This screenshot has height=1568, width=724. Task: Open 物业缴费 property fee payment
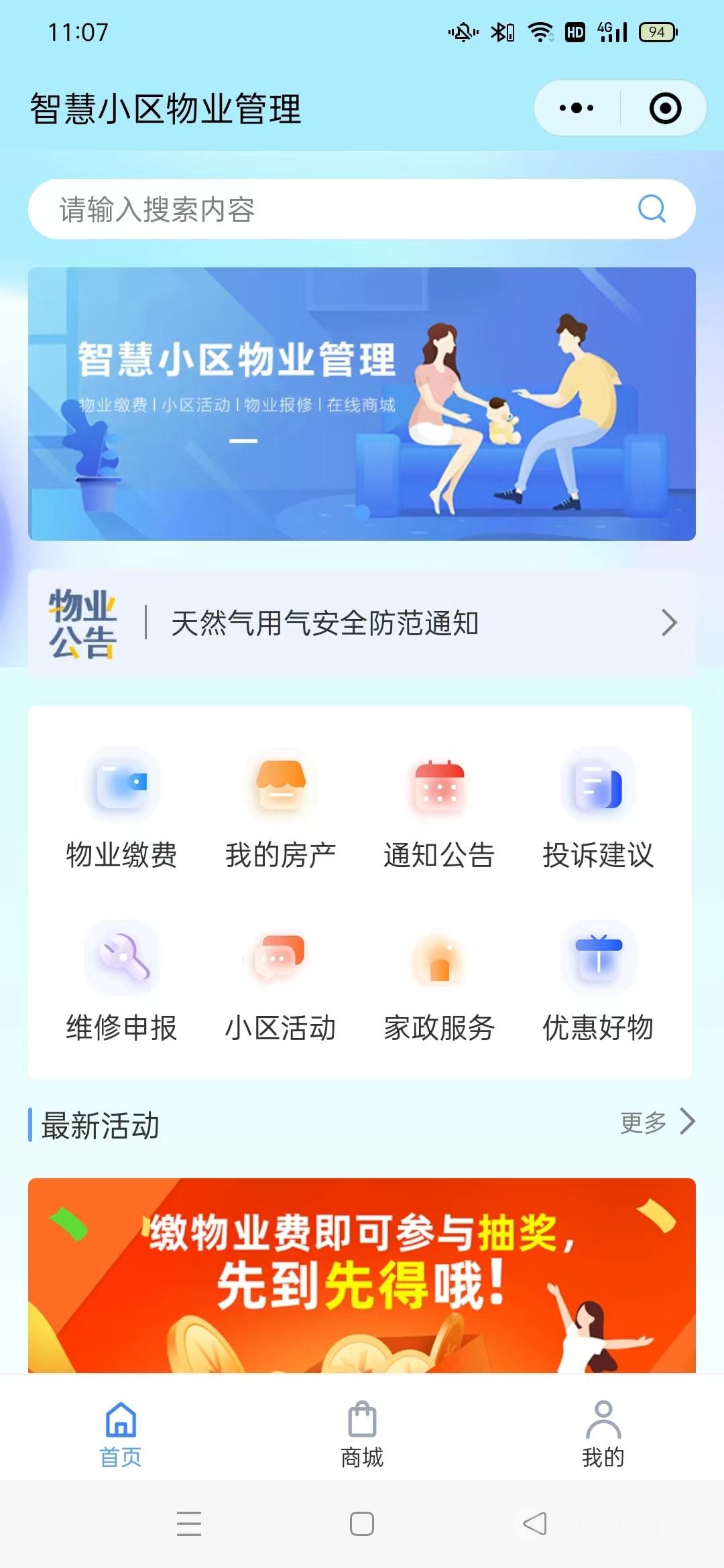click(x=122, y=809)
